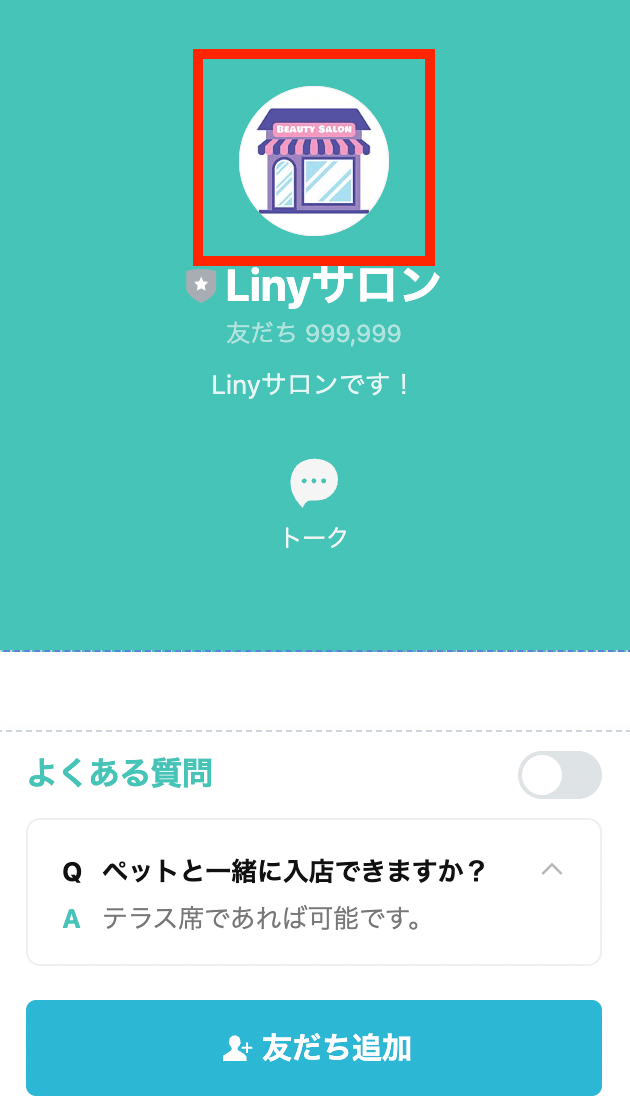
Task: Collapse the ペットと一緒に入店できますか？ question
Action: [x=551, y=870]
